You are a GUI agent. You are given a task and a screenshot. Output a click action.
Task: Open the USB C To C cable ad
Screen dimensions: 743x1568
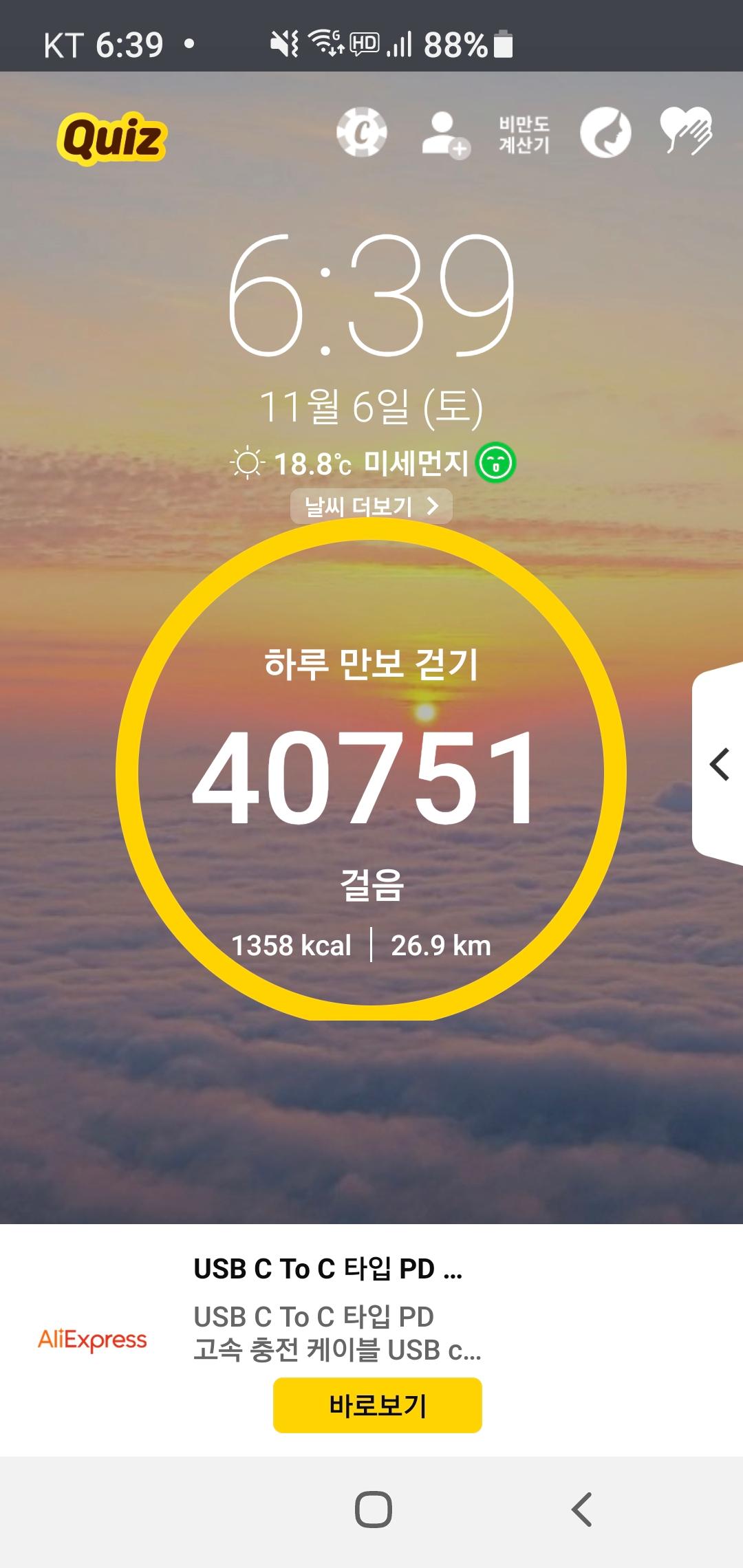tap(327, 1269)
